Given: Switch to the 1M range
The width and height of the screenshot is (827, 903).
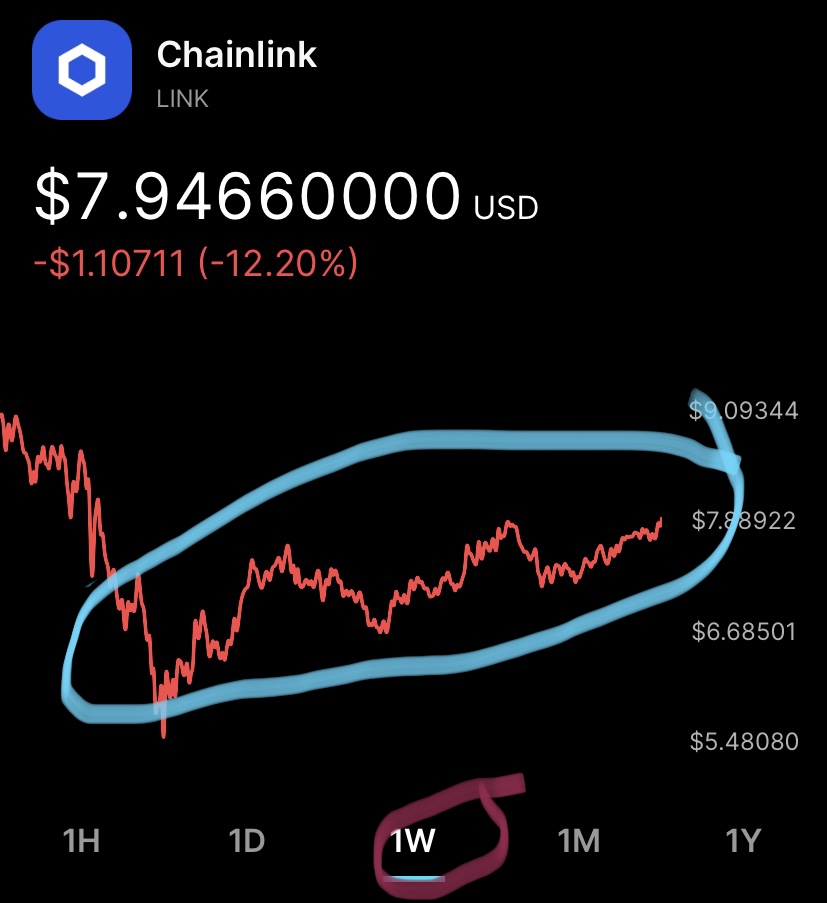Looking at the screenshot, I should pyautogui.click(x=578, y=840).
